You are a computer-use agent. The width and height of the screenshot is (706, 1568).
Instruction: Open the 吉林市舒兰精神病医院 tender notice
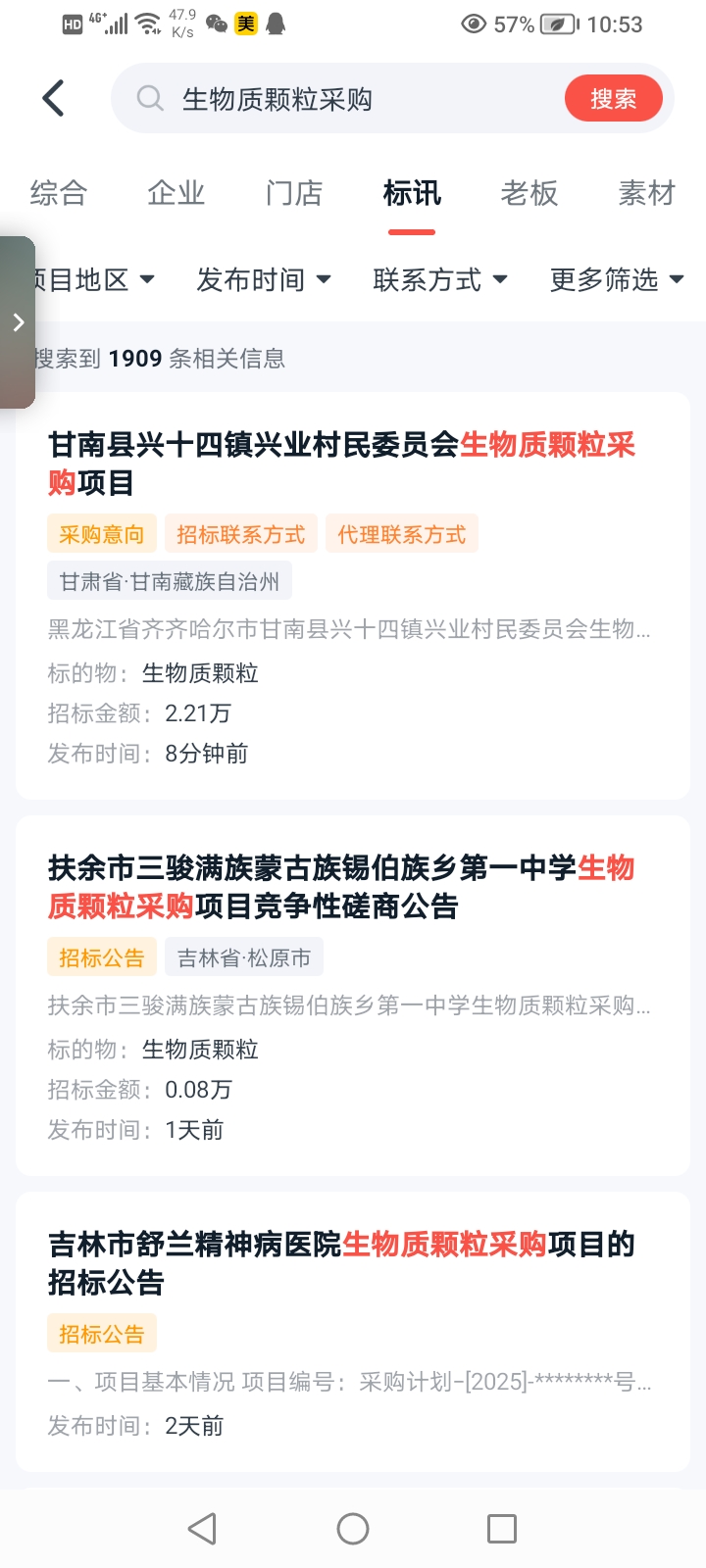coord(342,1263)
